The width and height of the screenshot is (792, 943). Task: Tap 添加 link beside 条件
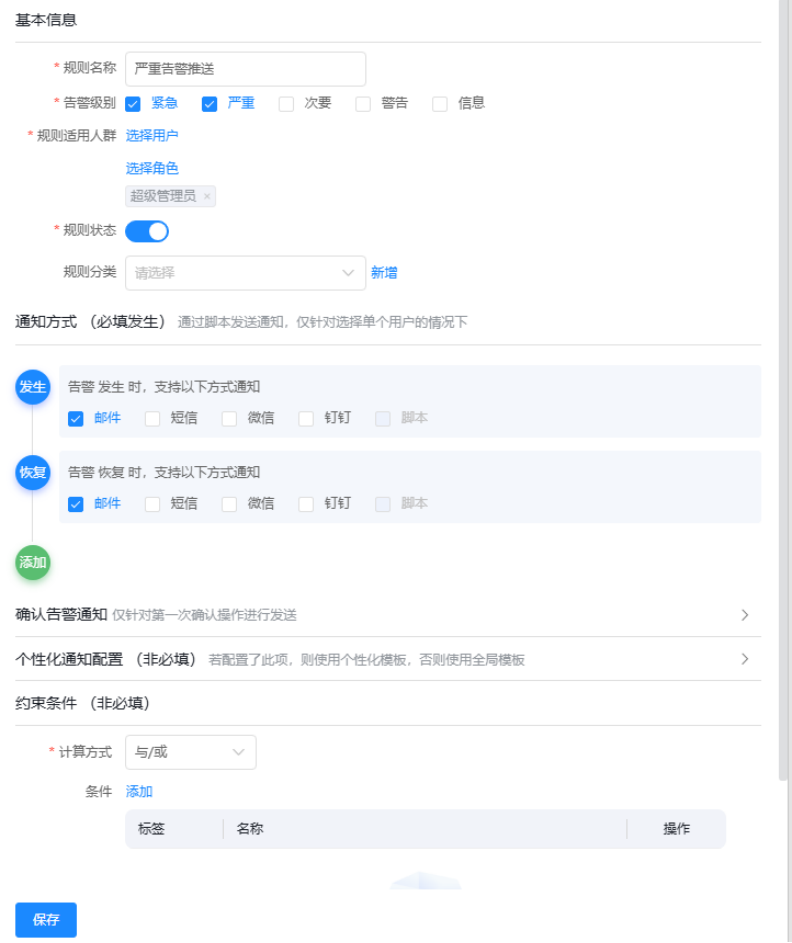tap(139, 791)
